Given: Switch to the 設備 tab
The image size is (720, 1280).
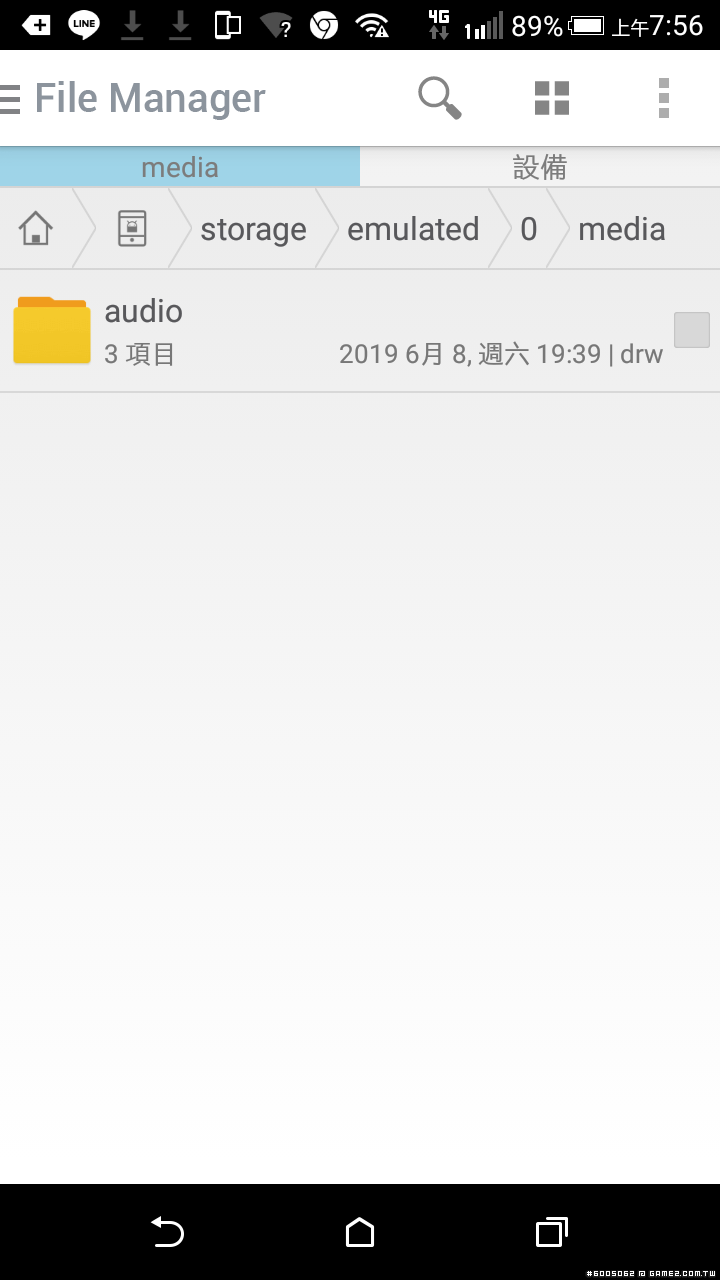Looking at the screenshot, I should pyautogui.click(x=540, y=167).
